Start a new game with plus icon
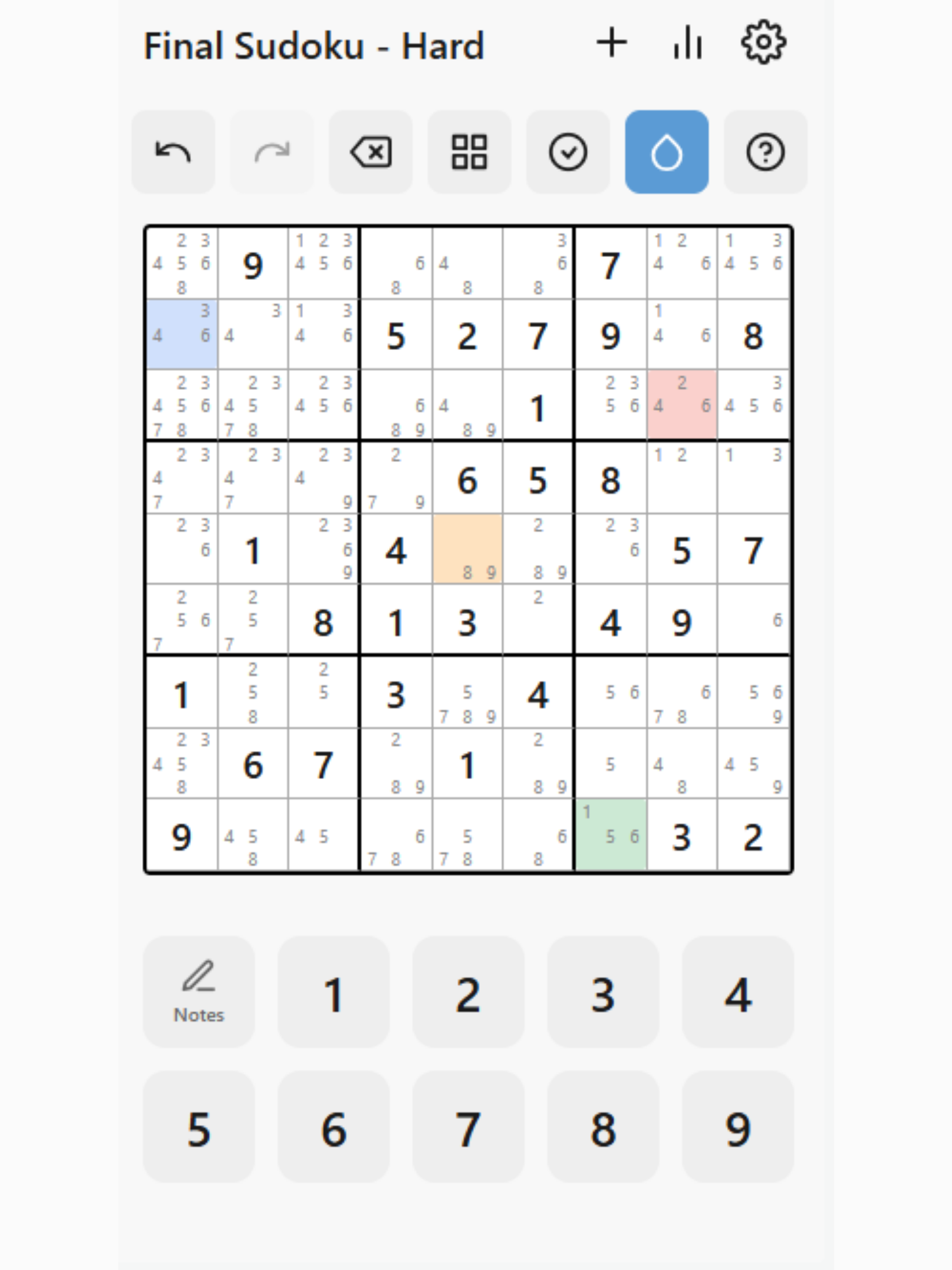 (612, 43)
